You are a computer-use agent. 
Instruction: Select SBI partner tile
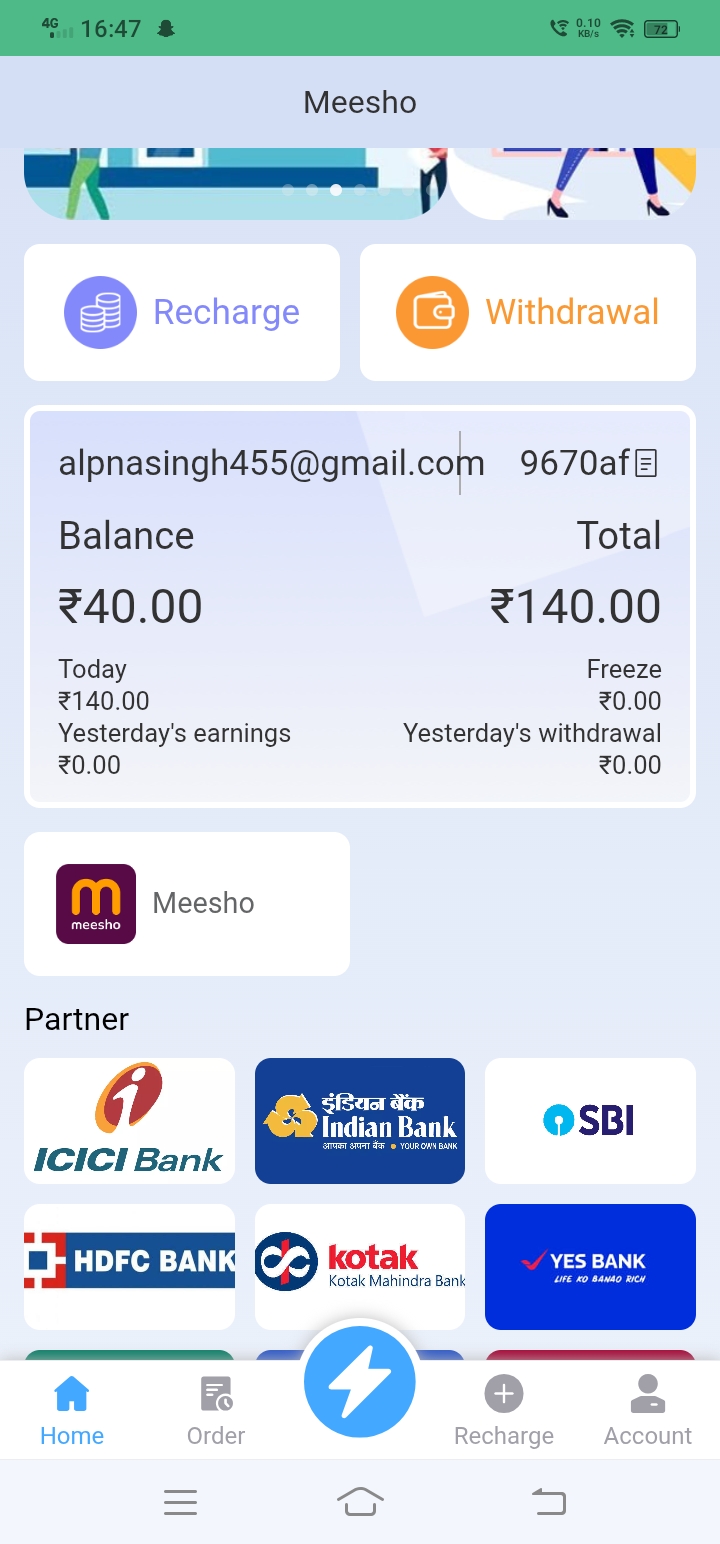click(590, 1120)
